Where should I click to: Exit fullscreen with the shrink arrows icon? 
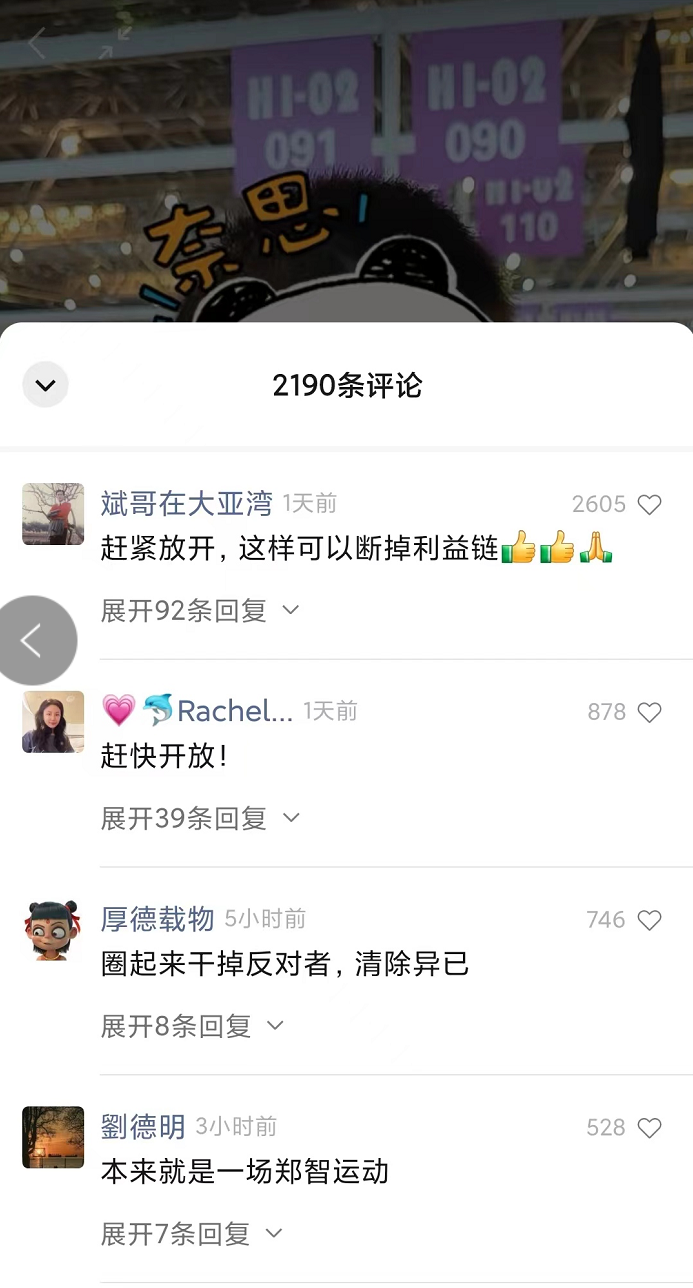tap(115, 42)
